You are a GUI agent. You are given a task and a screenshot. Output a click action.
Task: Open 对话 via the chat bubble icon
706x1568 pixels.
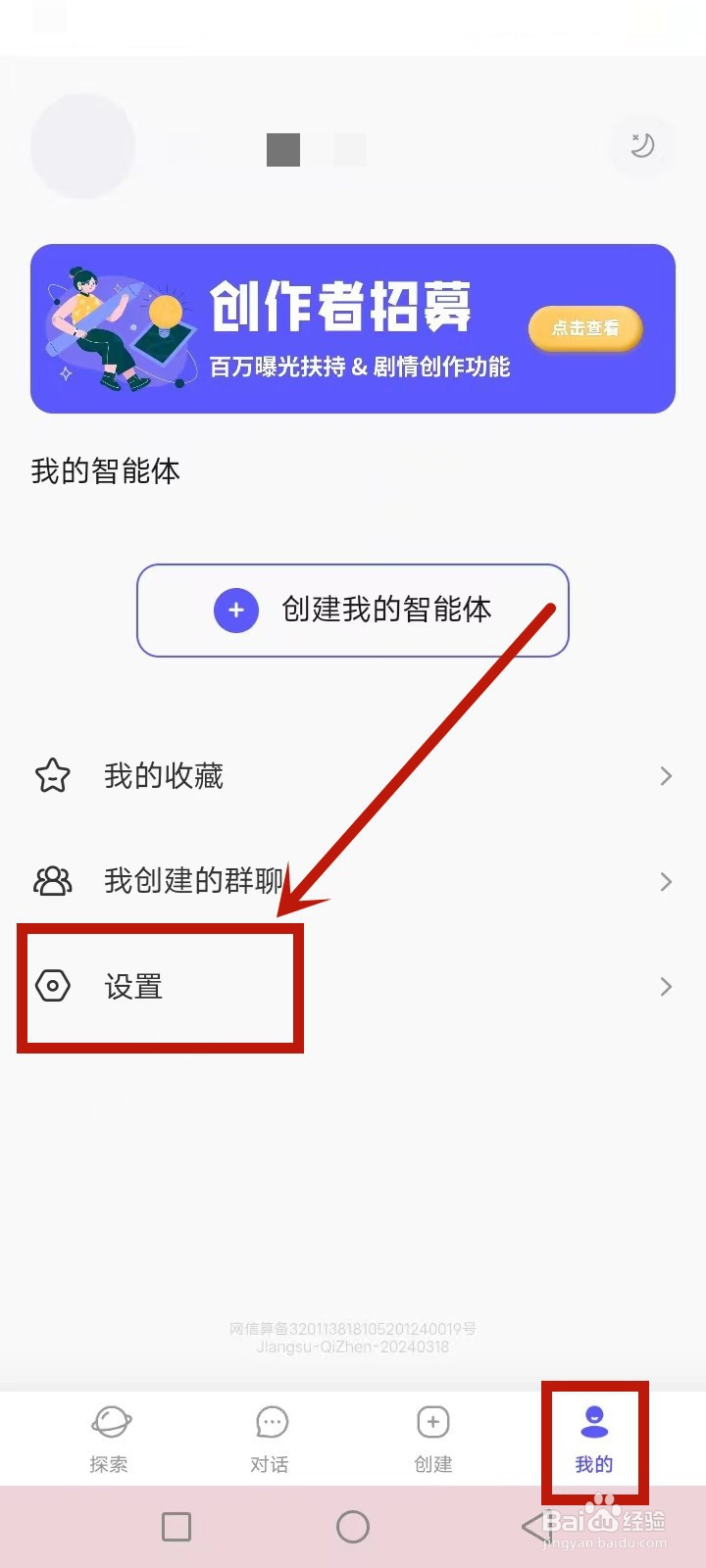[x=270, y=1422]
